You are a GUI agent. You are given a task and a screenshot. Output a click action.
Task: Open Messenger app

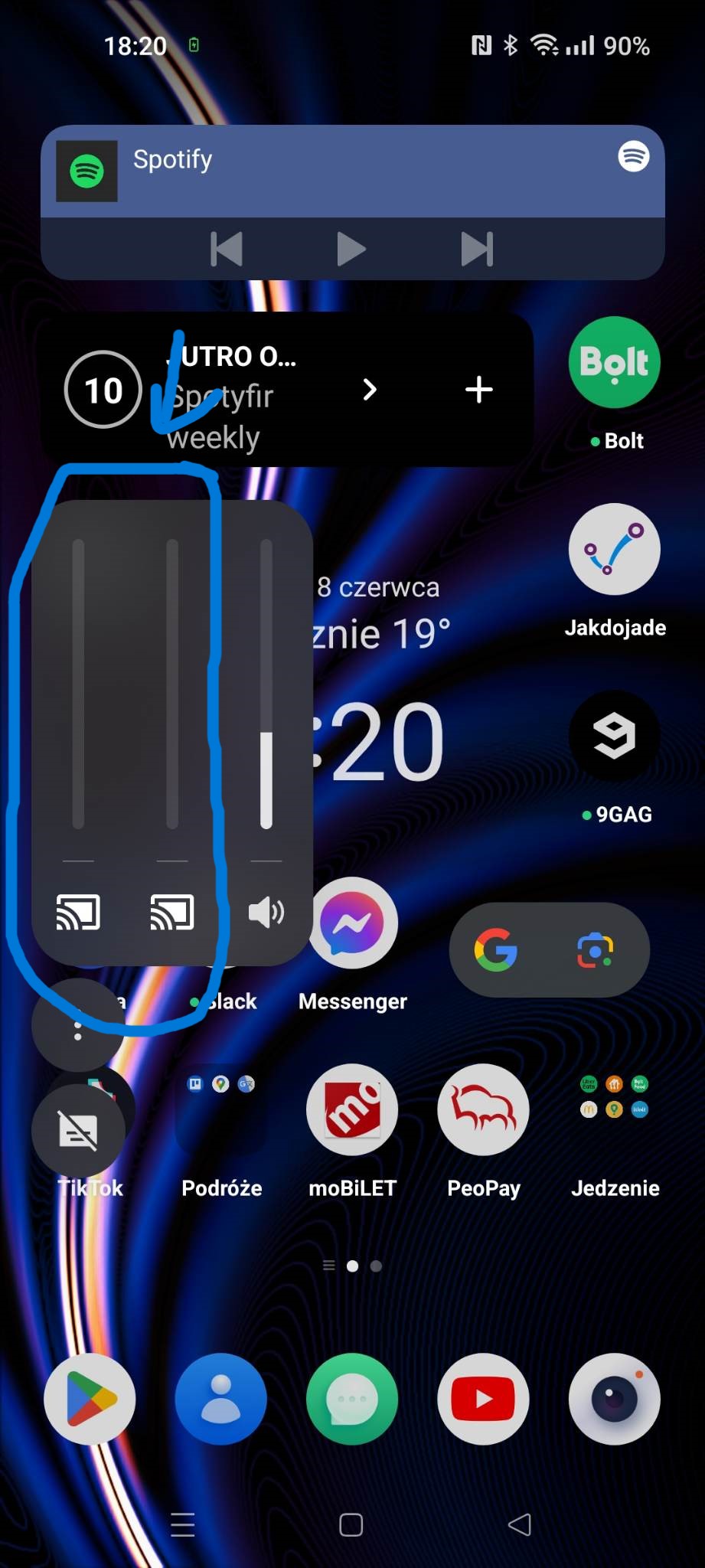[x=352, y=923]
